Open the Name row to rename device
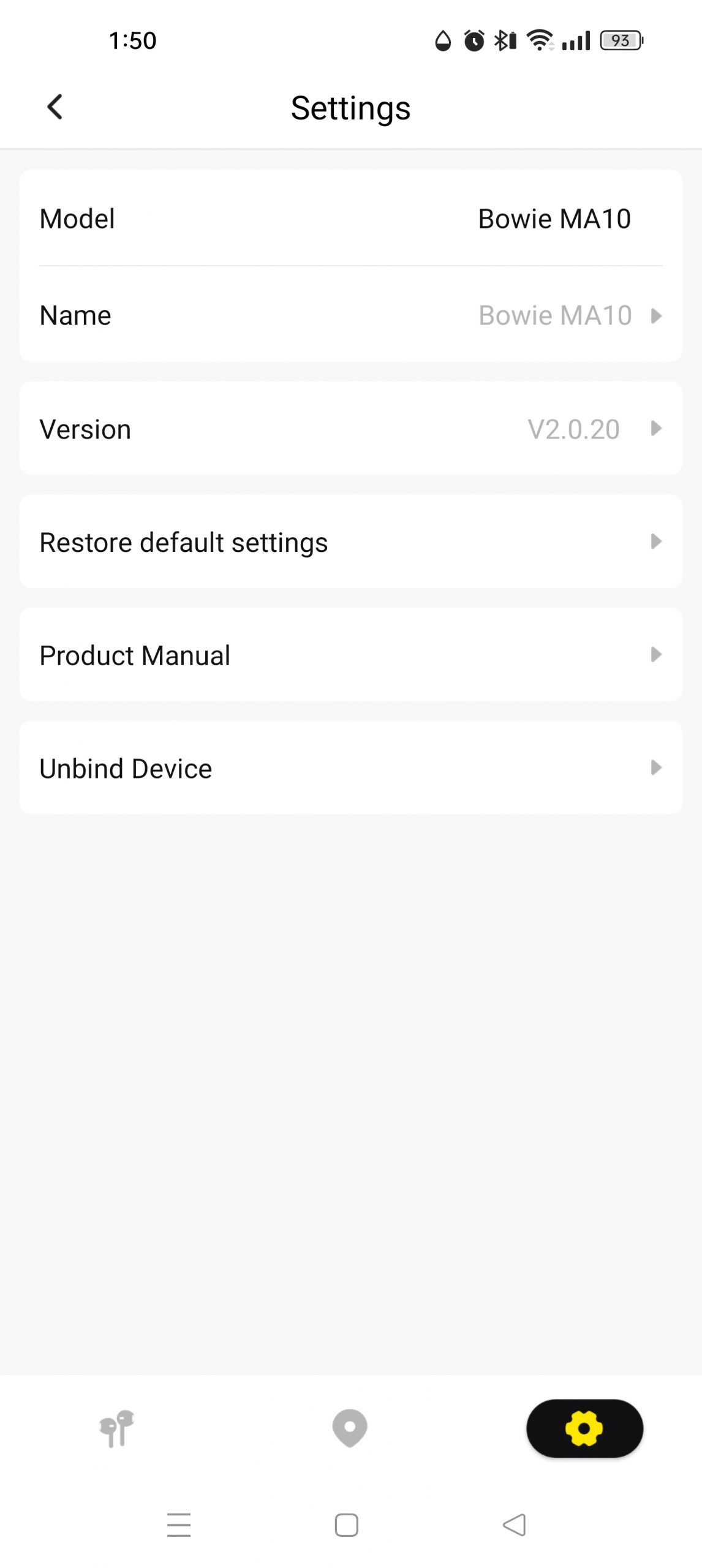Viewport: 702px width, 1568px height. pos(351,315)
